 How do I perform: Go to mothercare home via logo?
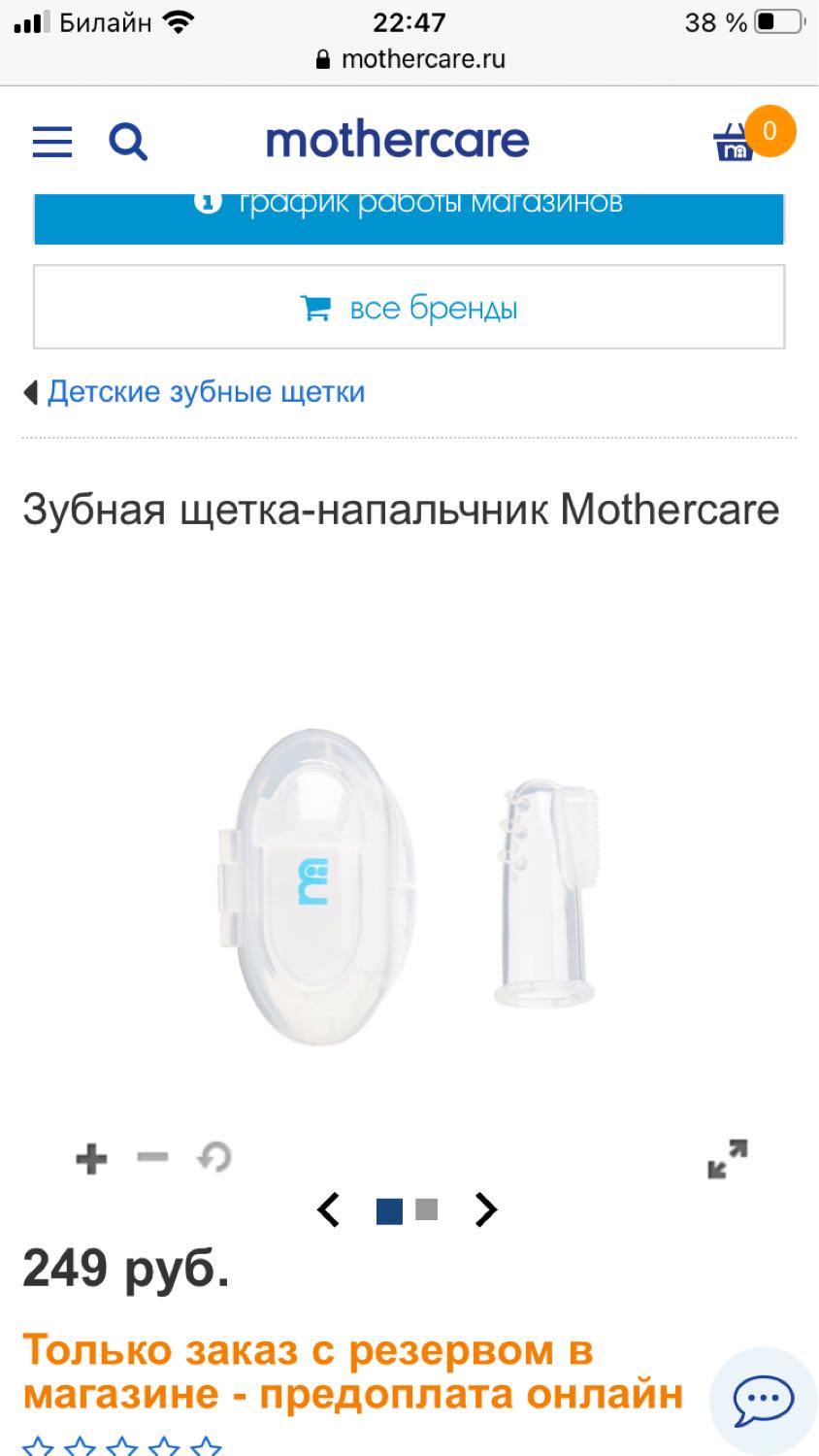coord(398,141)
